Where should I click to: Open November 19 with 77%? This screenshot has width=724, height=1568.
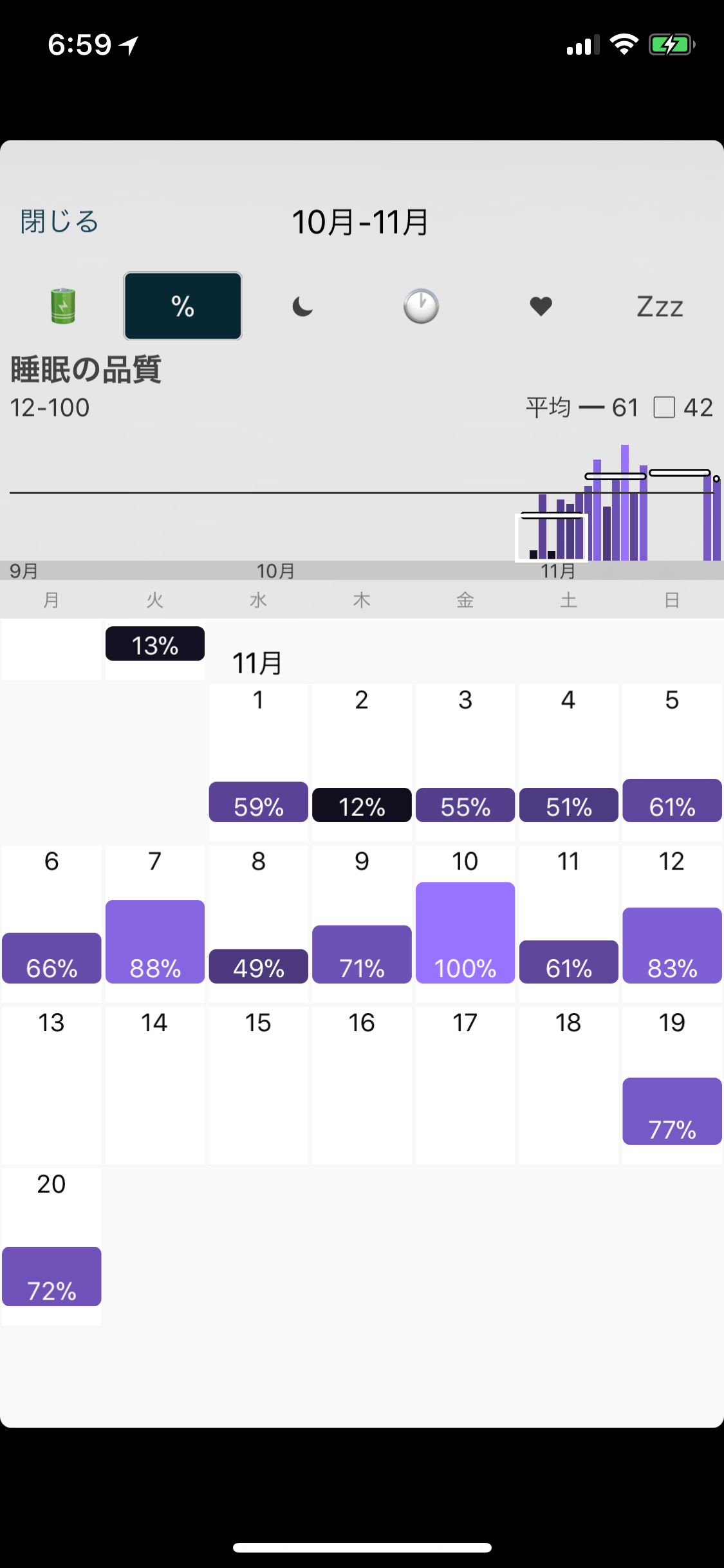click(672, 1086)
